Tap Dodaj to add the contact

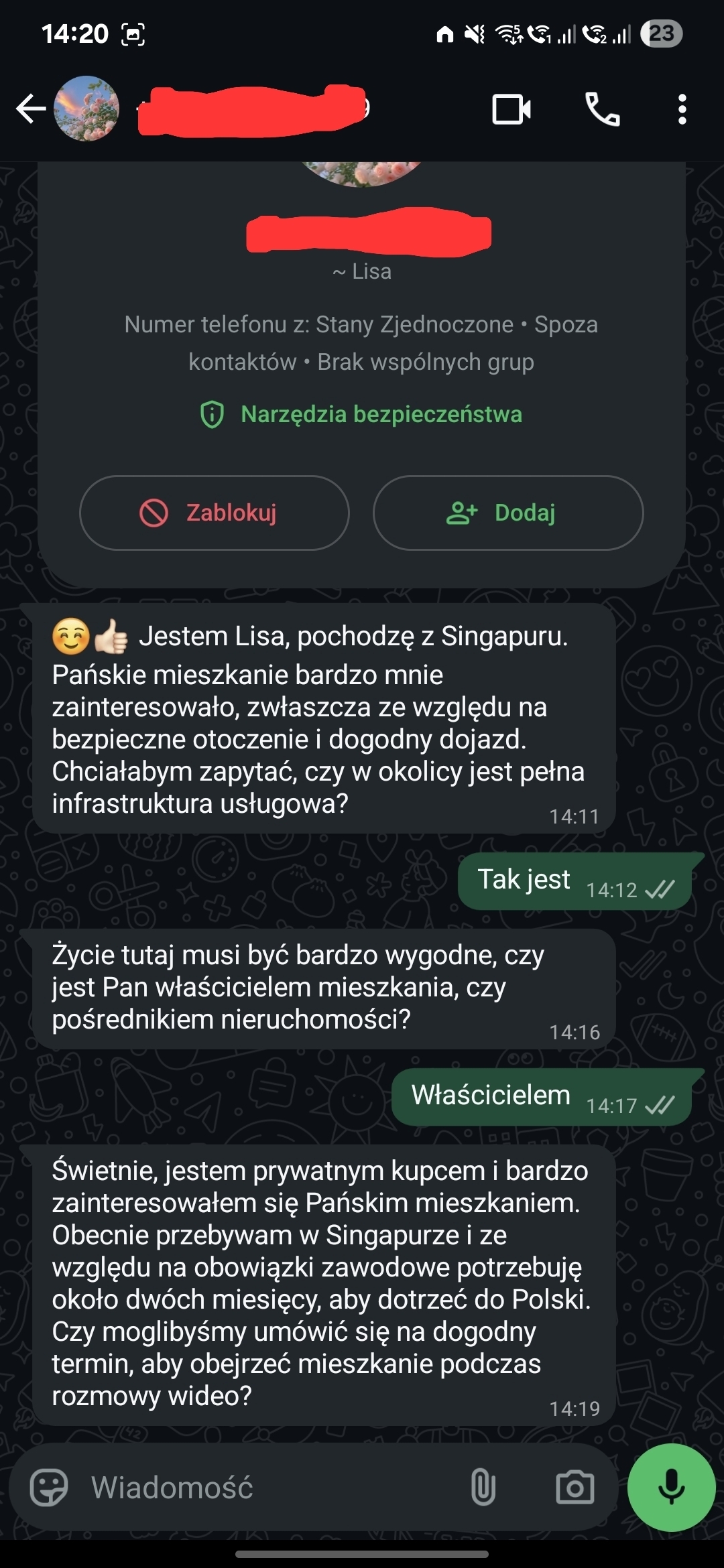pos(508,513)
